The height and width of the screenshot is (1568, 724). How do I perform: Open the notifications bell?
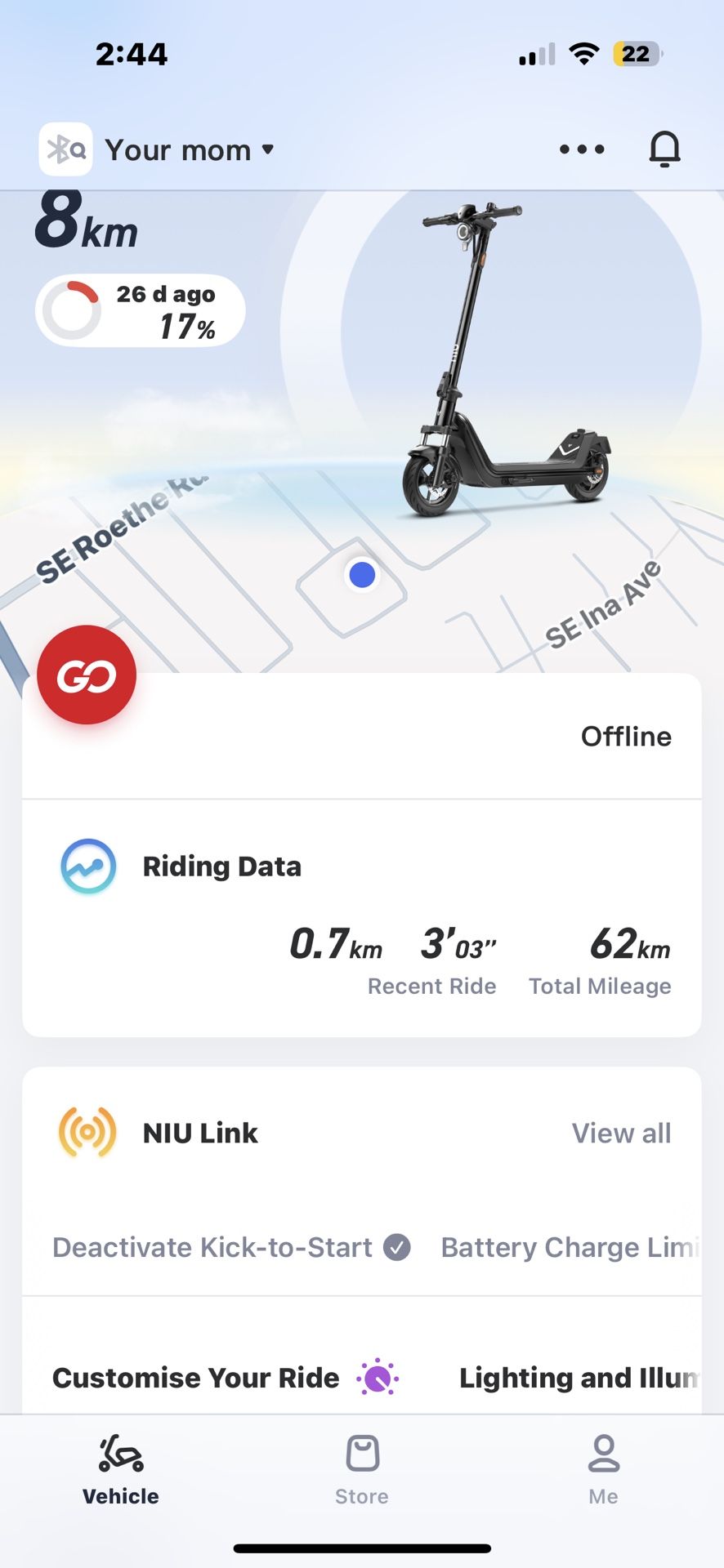pyautogui.click(x=664, y=149)
